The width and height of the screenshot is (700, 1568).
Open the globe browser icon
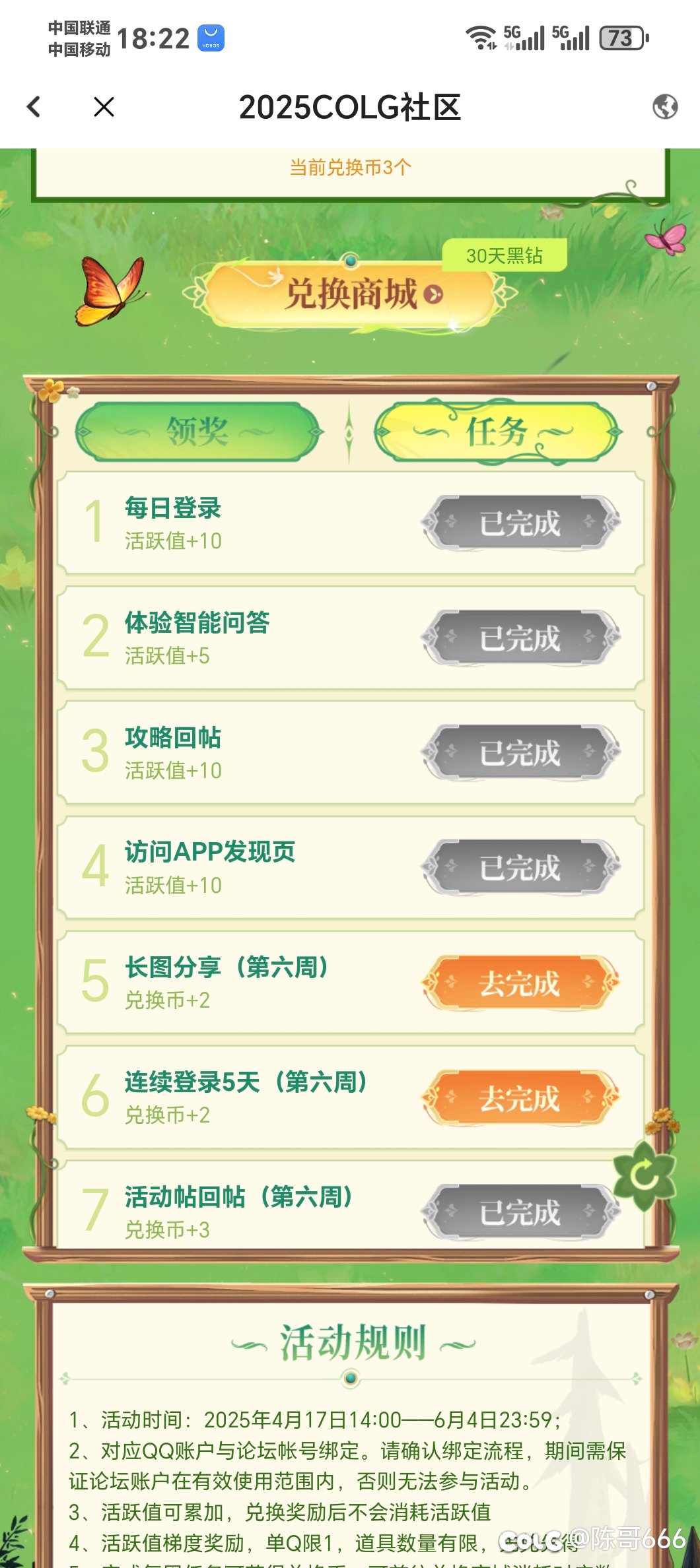click(665, 106)
